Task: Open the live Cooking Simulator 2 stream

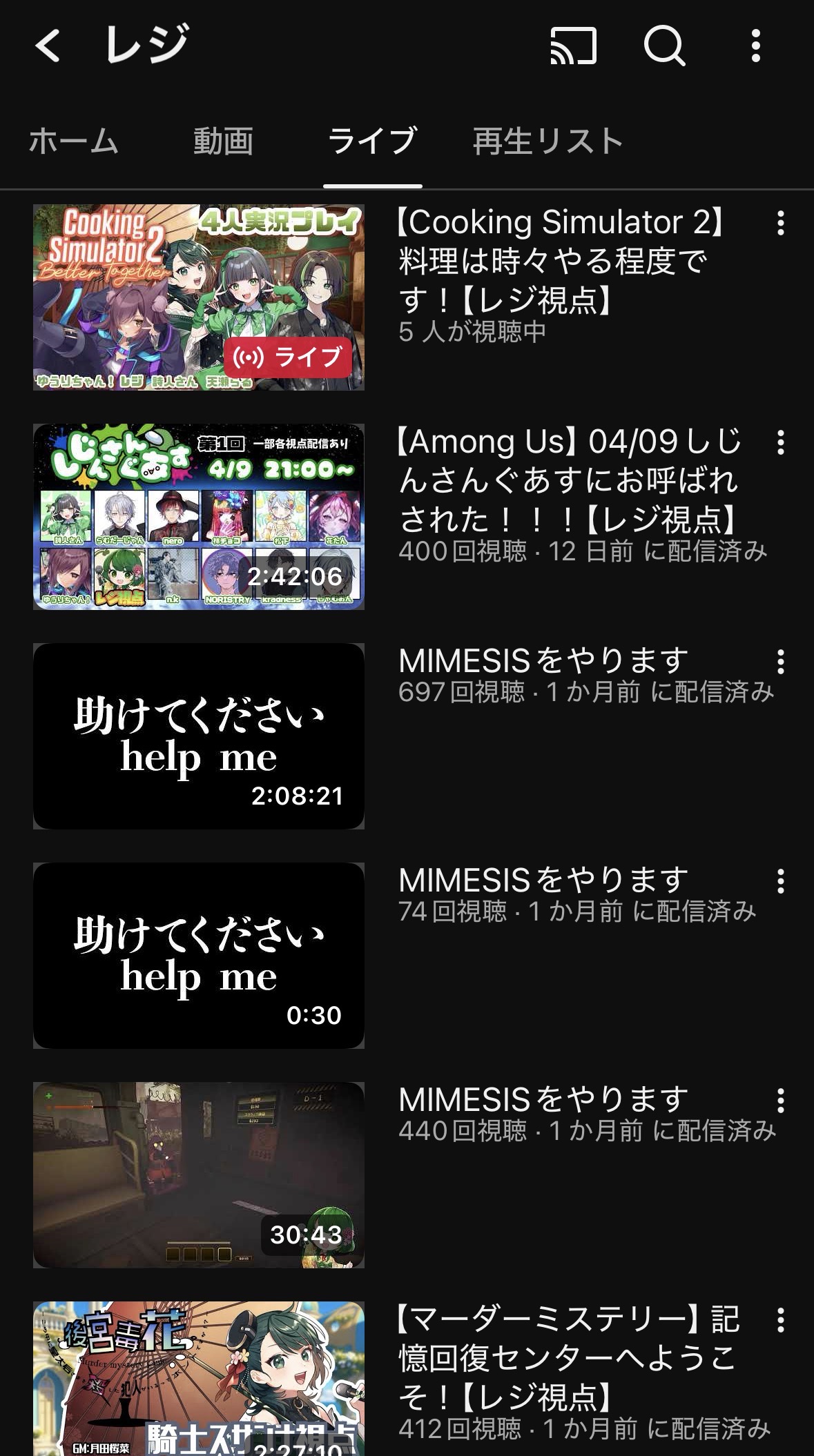Action: (x=199, y=297)
